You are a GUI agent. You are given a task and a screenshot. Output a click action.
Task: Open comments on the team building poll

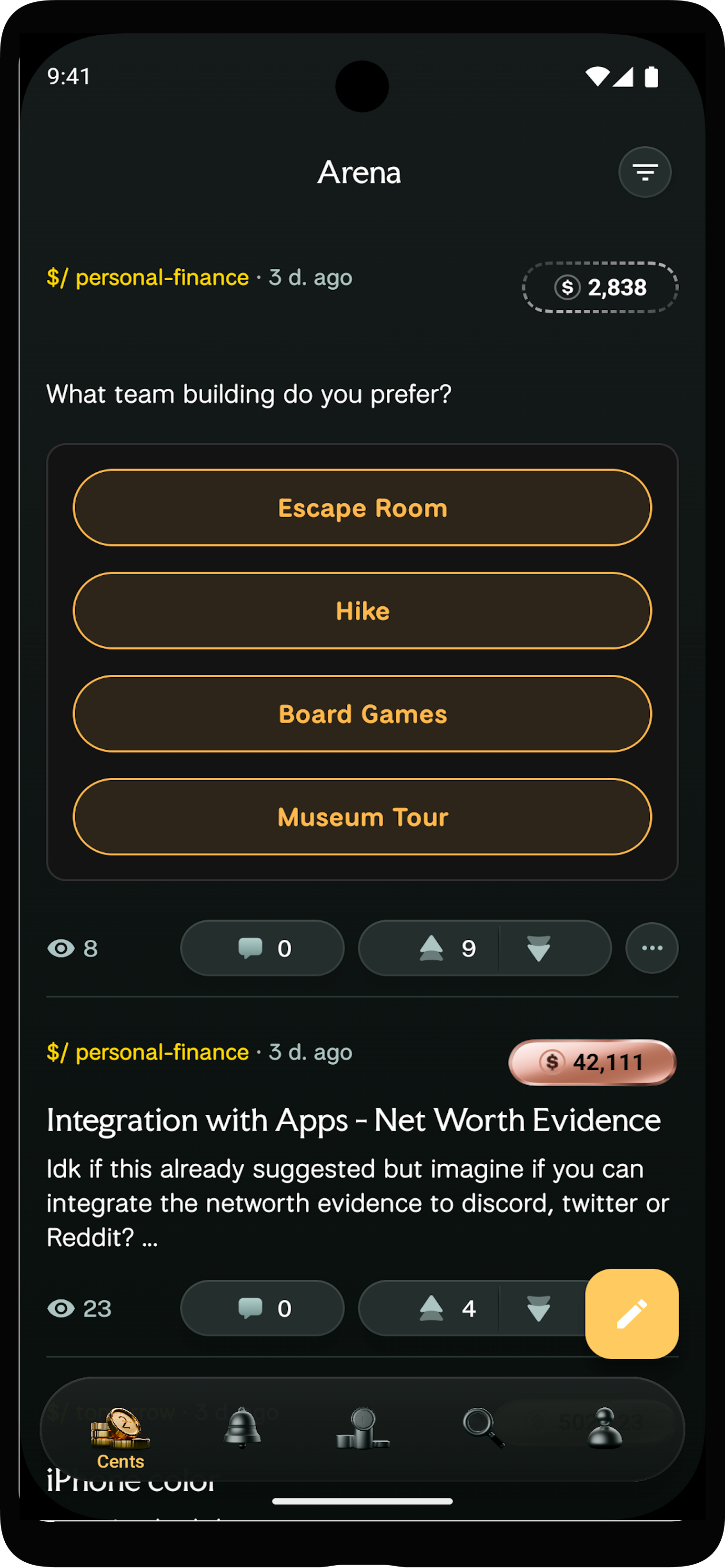coord(262,948)
